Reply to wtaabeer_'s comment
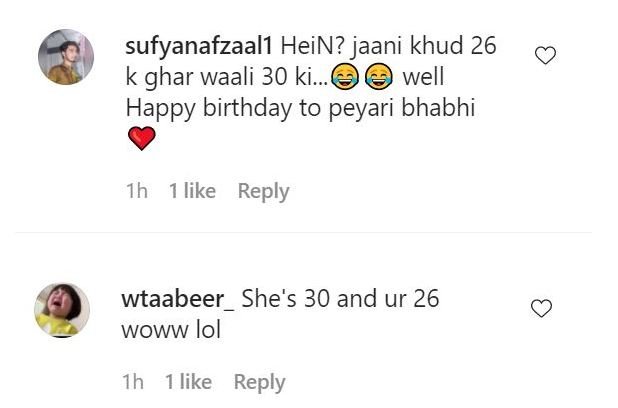618x408 pixels. (x=259, y=382)
